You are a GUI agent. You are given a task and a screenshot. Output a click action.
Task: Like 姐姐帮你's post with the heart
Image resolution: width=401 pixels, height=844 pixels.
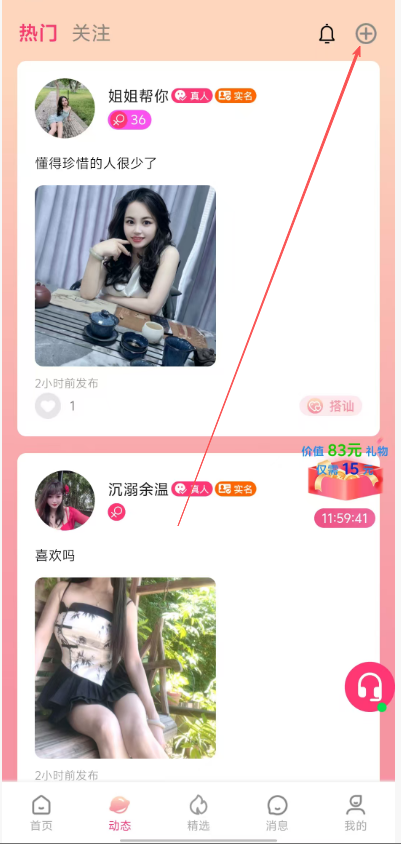click(x=48, y=406)
